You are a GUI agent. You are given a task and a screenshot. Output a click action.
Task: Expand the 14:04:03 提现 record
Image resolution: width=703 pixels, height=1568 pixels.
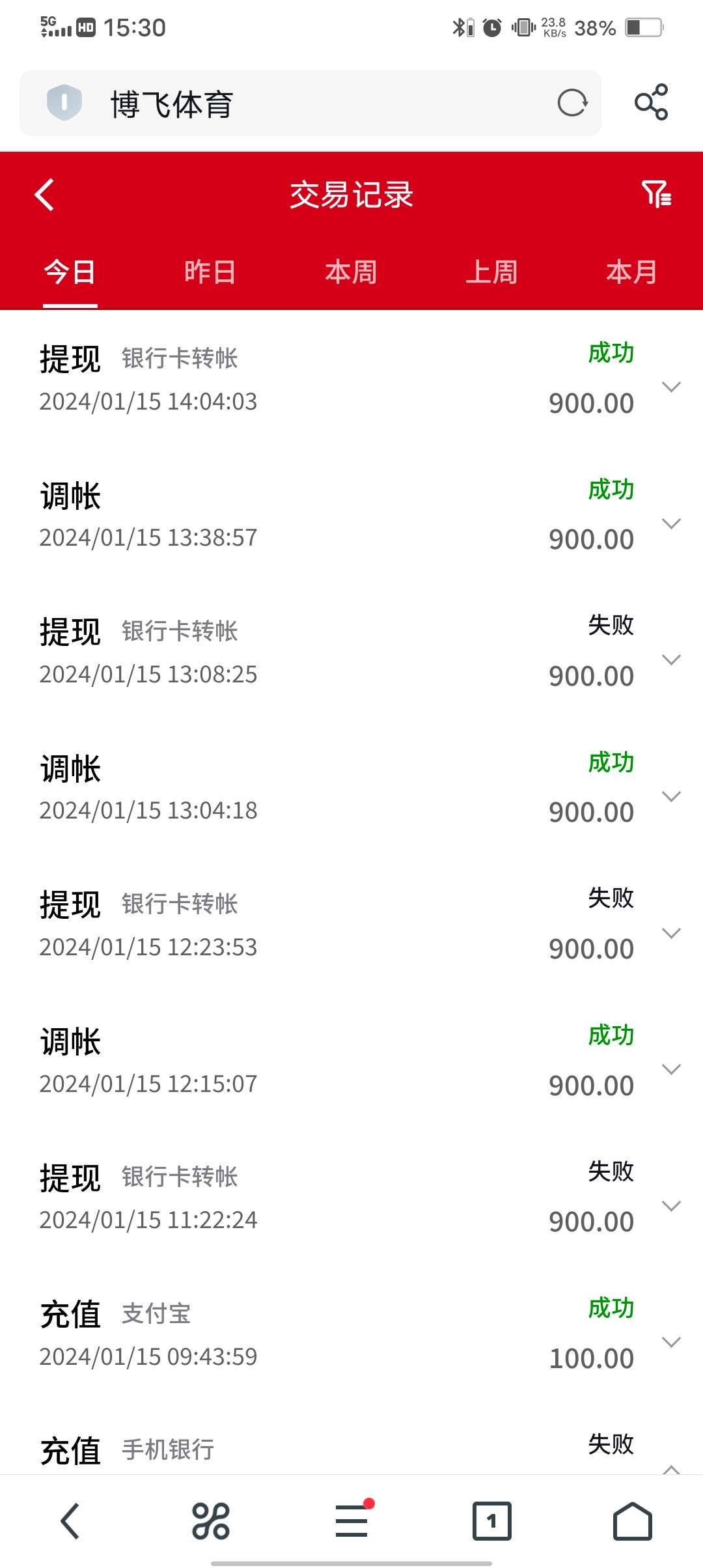(671, 387)
